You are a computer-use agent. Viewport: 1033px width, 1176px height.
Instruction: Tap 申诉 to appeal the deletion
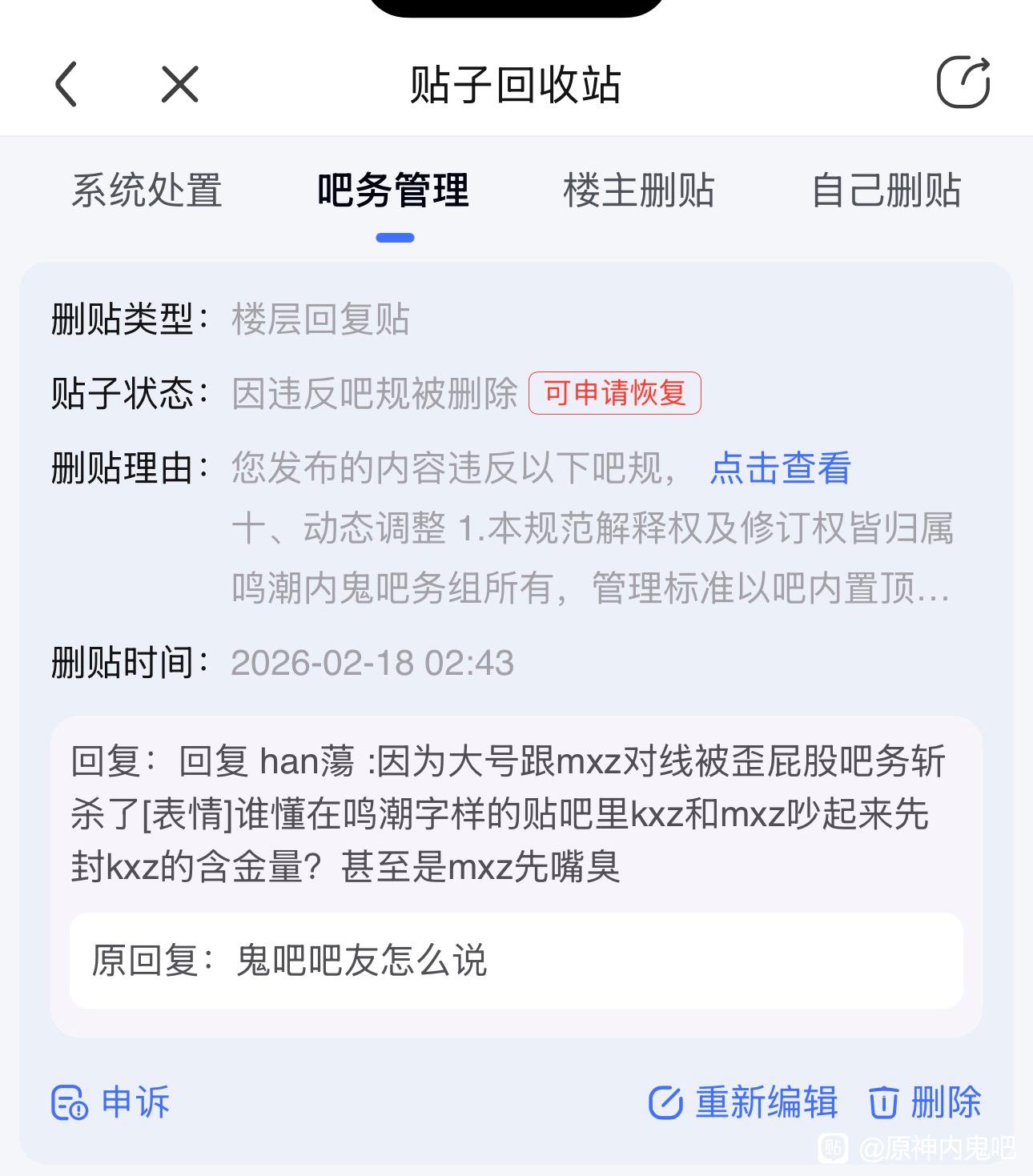click(111, 1102)
